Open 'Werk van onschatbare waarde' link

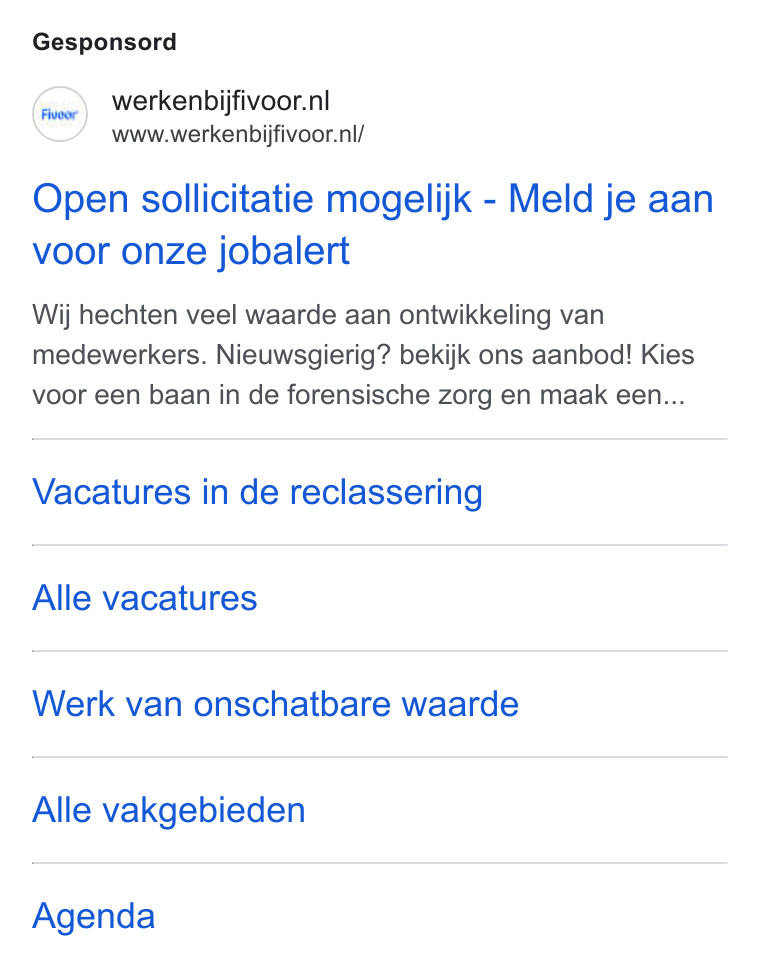[275, 704]
